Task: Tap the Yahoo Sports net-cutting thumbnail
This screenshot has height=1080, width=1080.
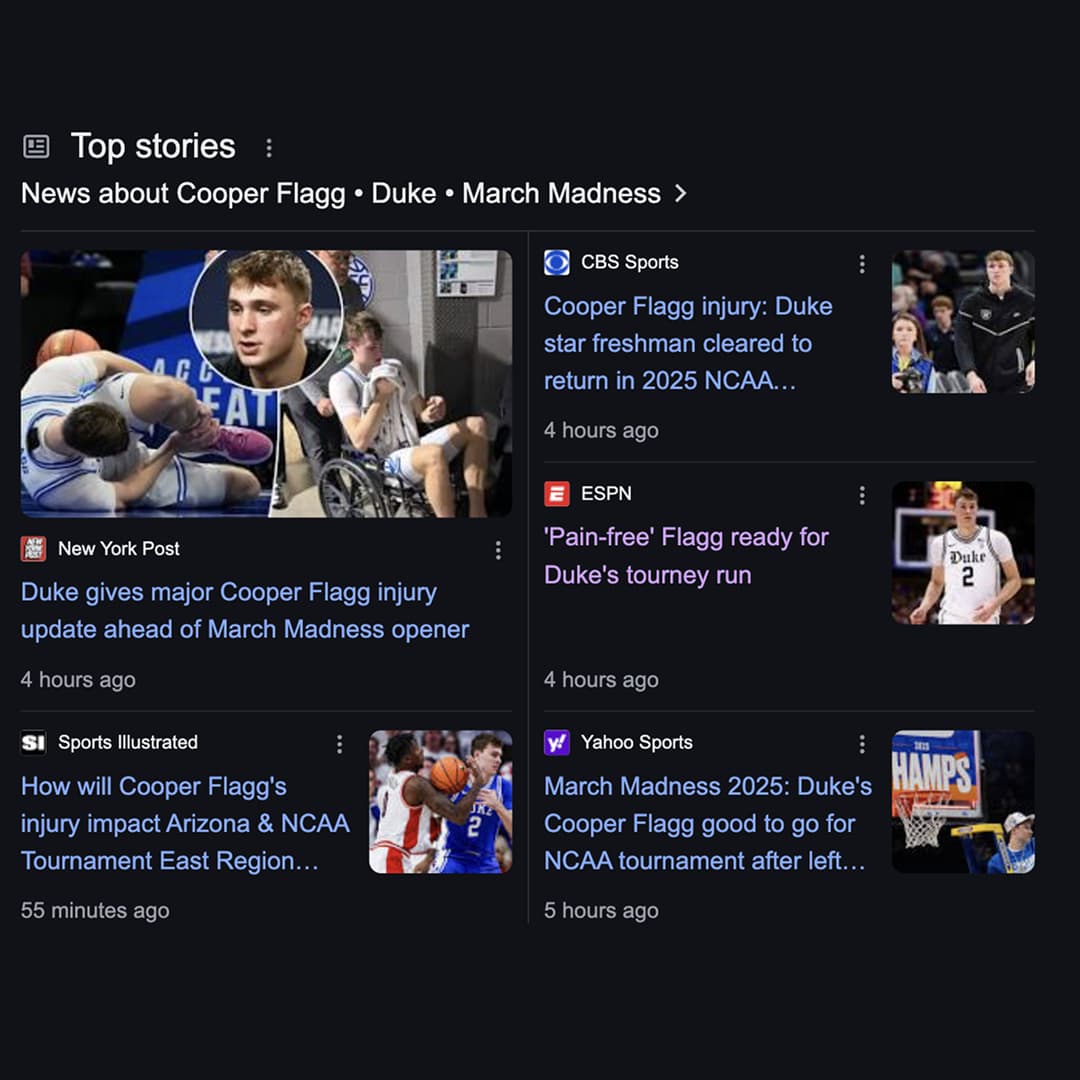Action: click(963, 802)
